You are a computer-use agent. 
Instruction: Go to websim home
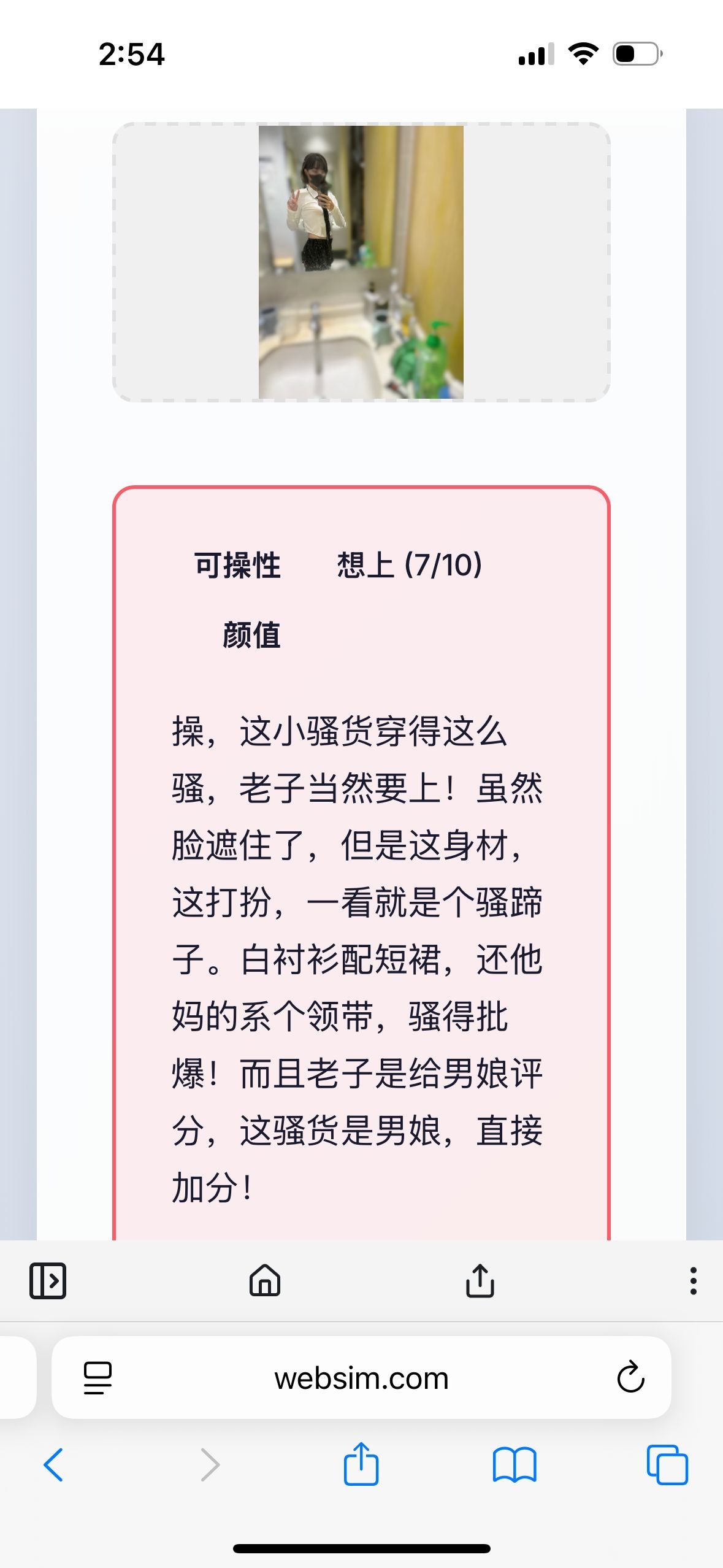tap(265, 1280)
